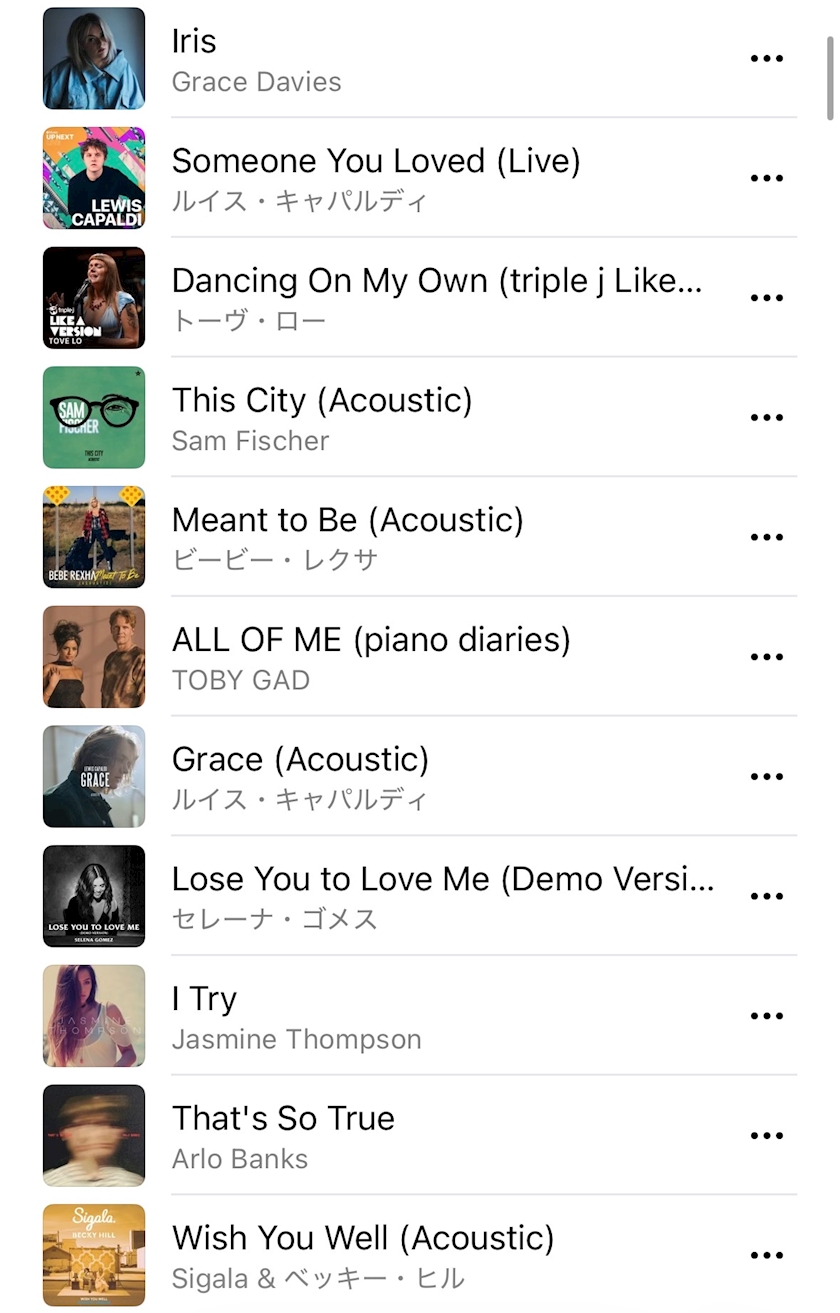Open more options for I Try
Image resolution: width=840 pixels, height=1313 pixels.
point(766,1016)
